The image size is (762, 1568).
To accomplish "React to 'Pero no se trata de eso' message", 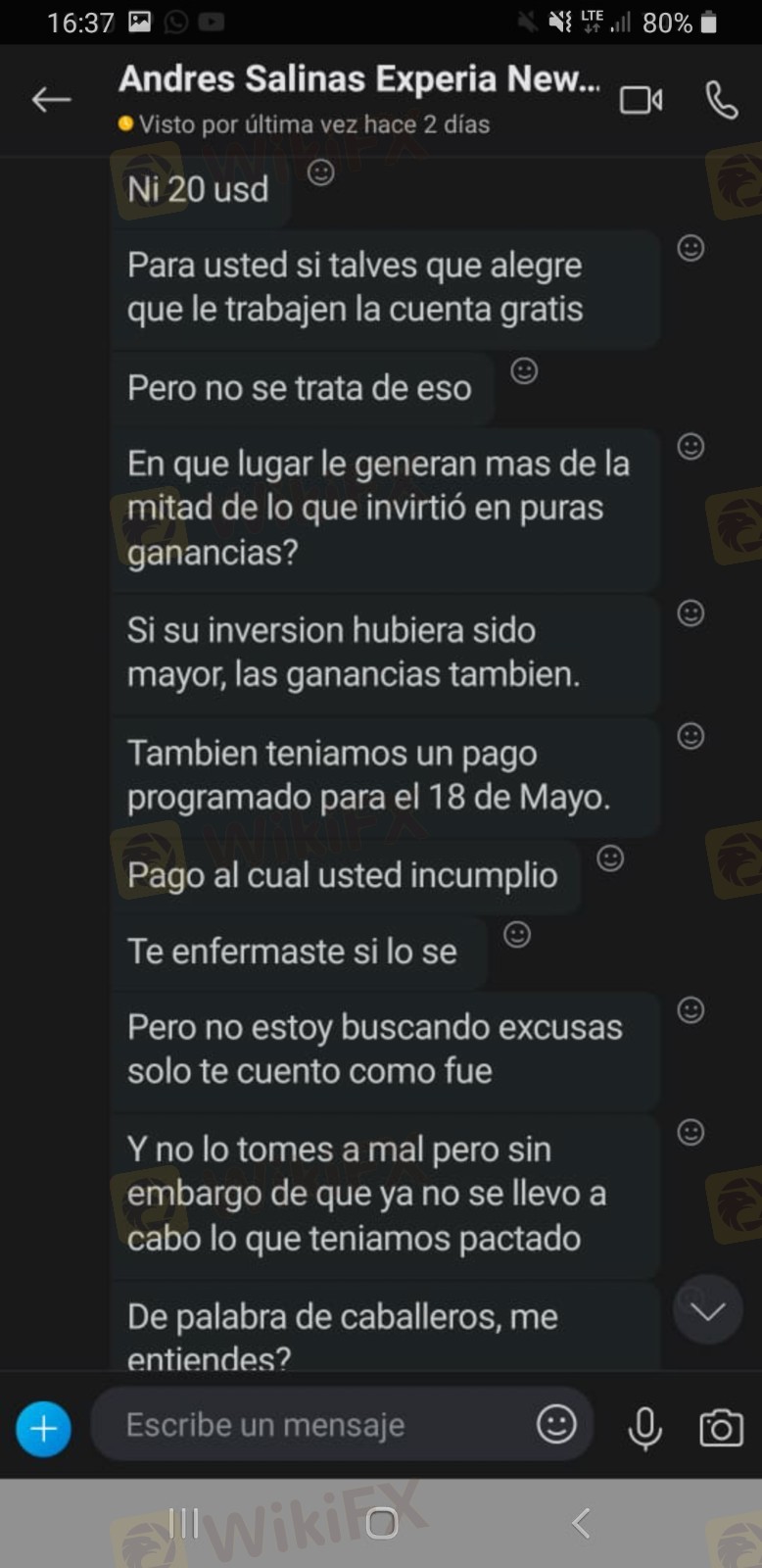I will [525, 371].
